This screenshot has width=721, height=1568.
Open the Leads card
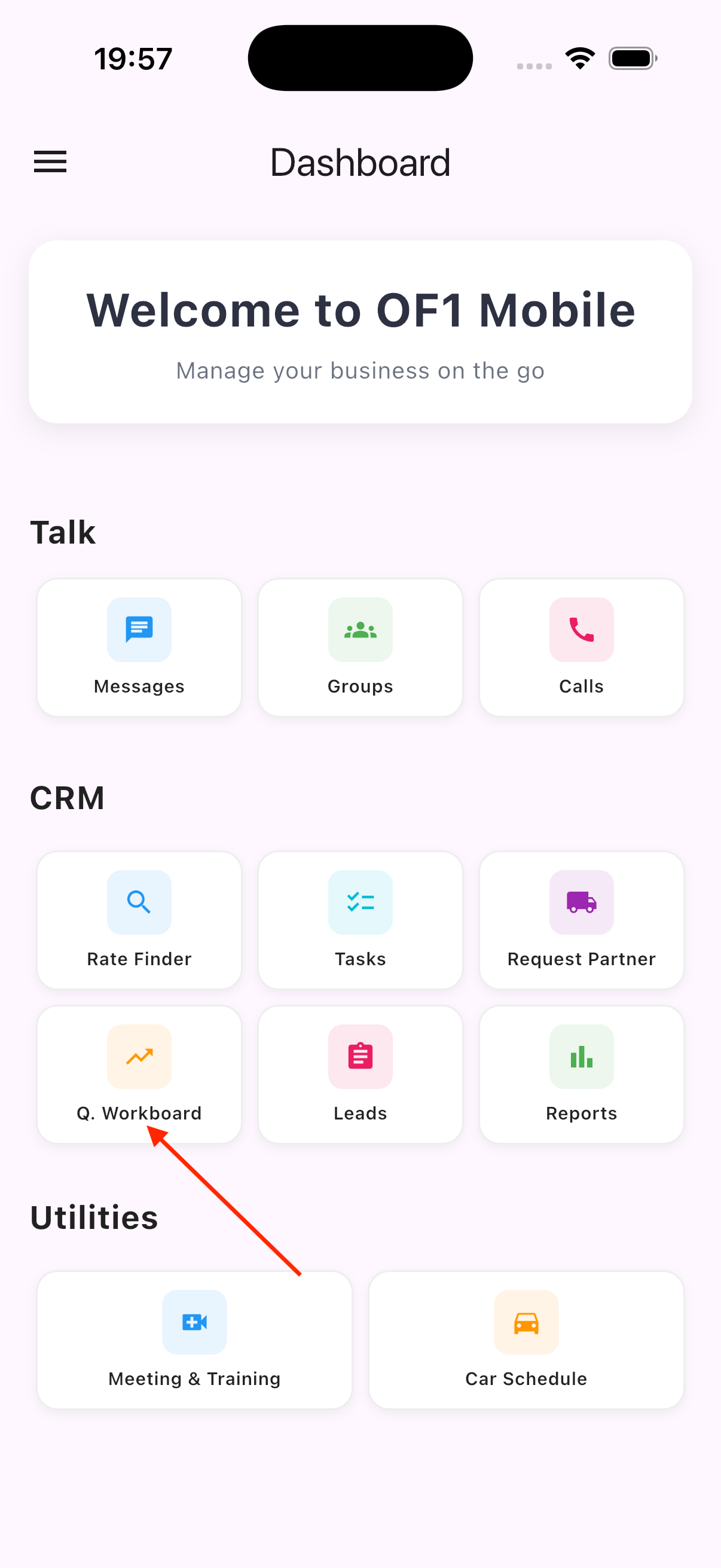(360, 1074)
